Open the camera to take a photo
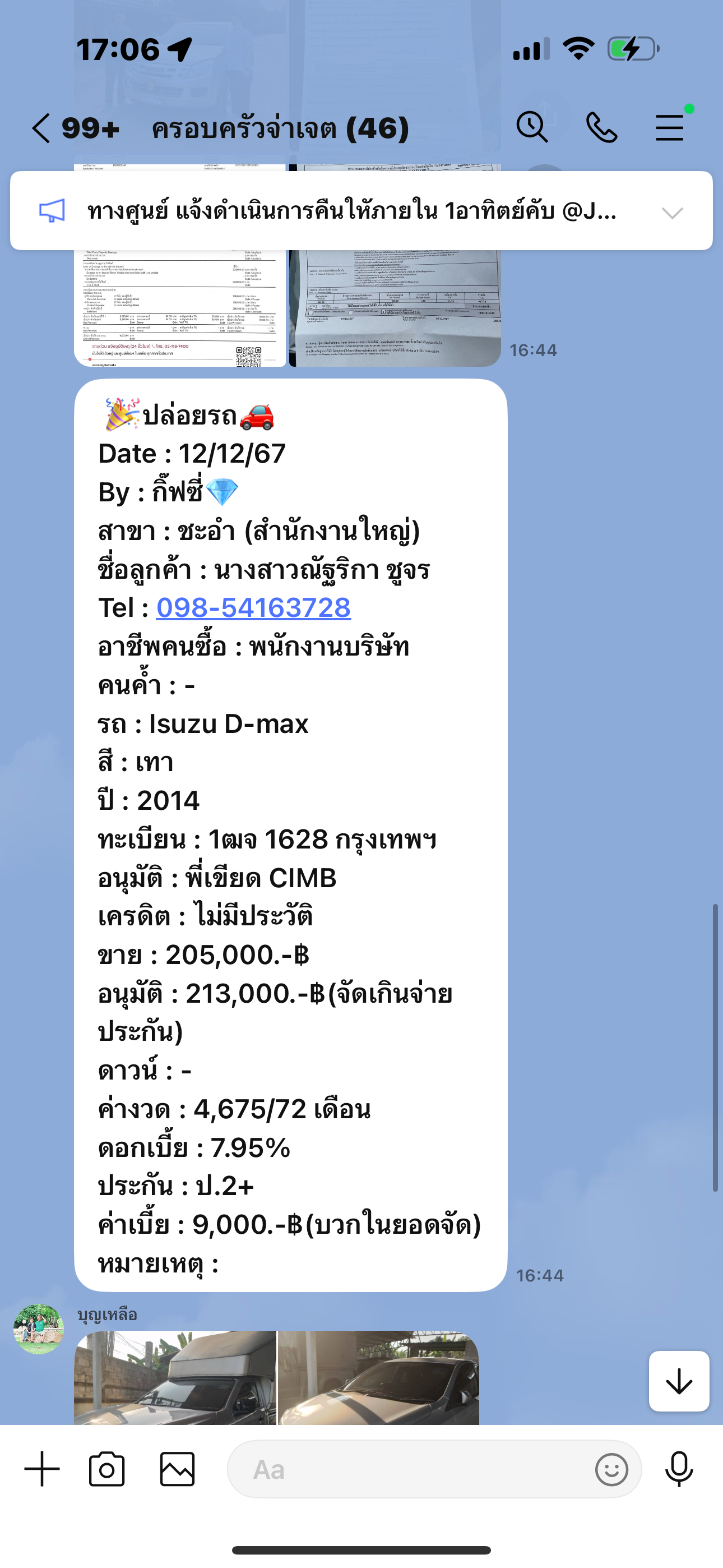The height and width of the screenshot is (1568, 723). click(106, 1469)
